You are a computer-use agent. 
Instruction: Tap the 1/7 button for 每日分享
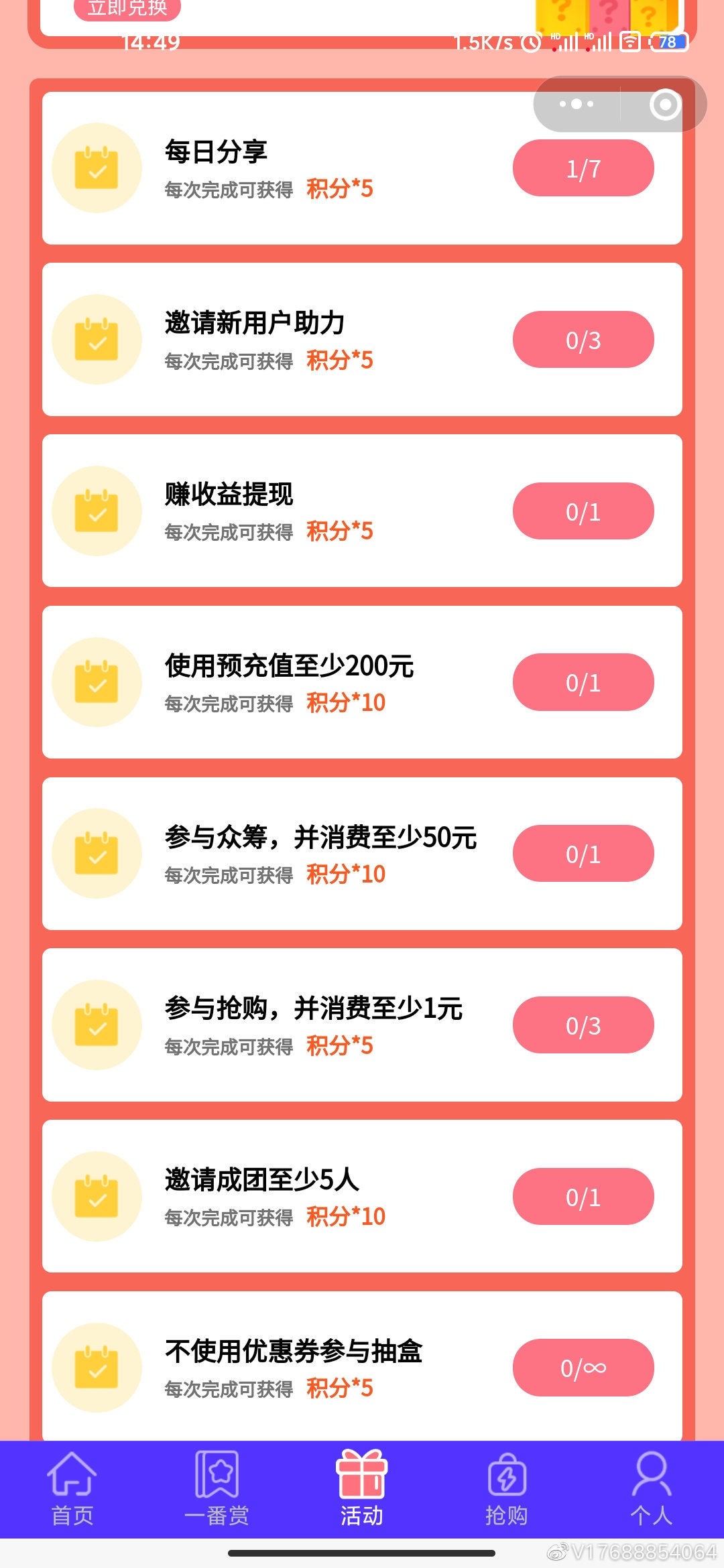(583, 168)
